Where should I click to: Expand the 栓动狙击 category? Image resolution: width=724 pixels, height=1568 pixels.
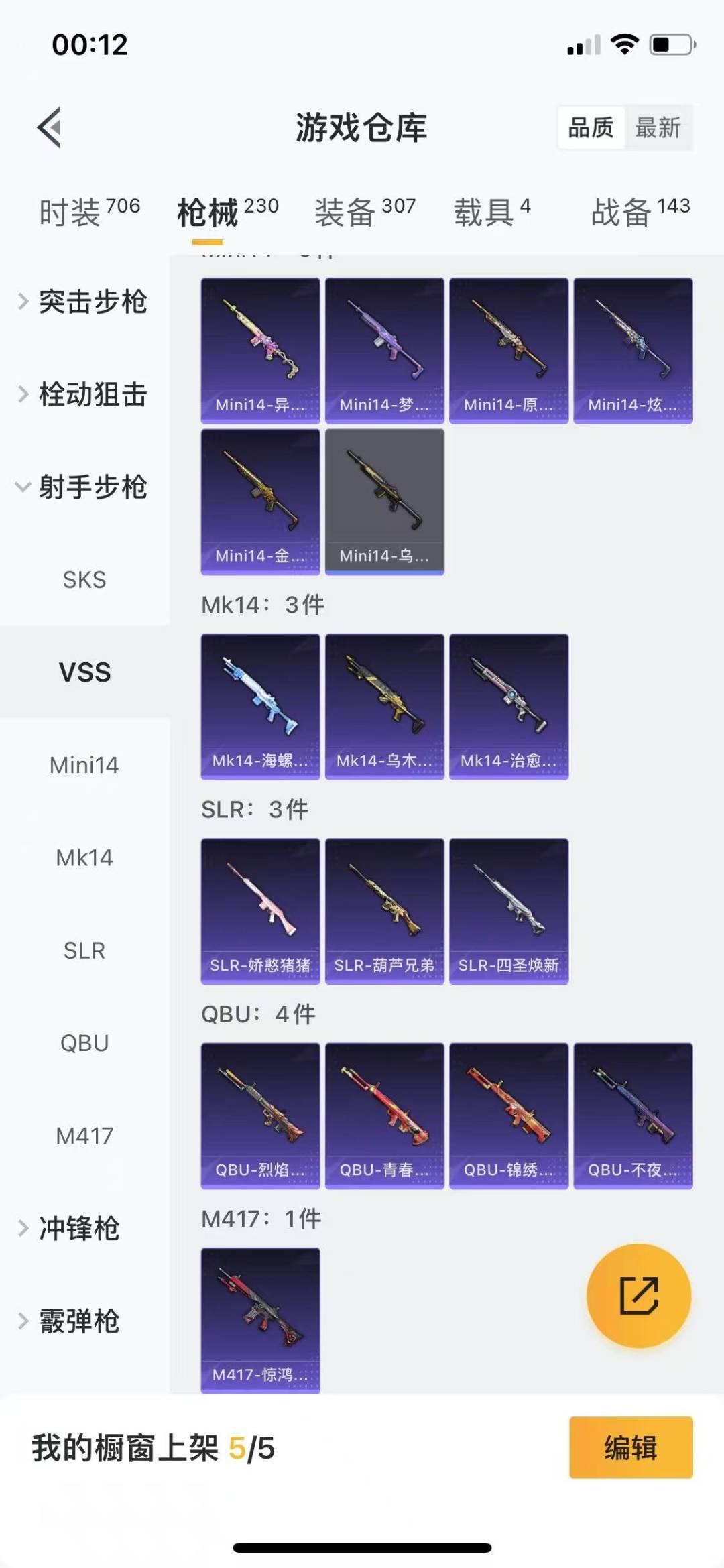pyautogui.click(x=84, y=394)
